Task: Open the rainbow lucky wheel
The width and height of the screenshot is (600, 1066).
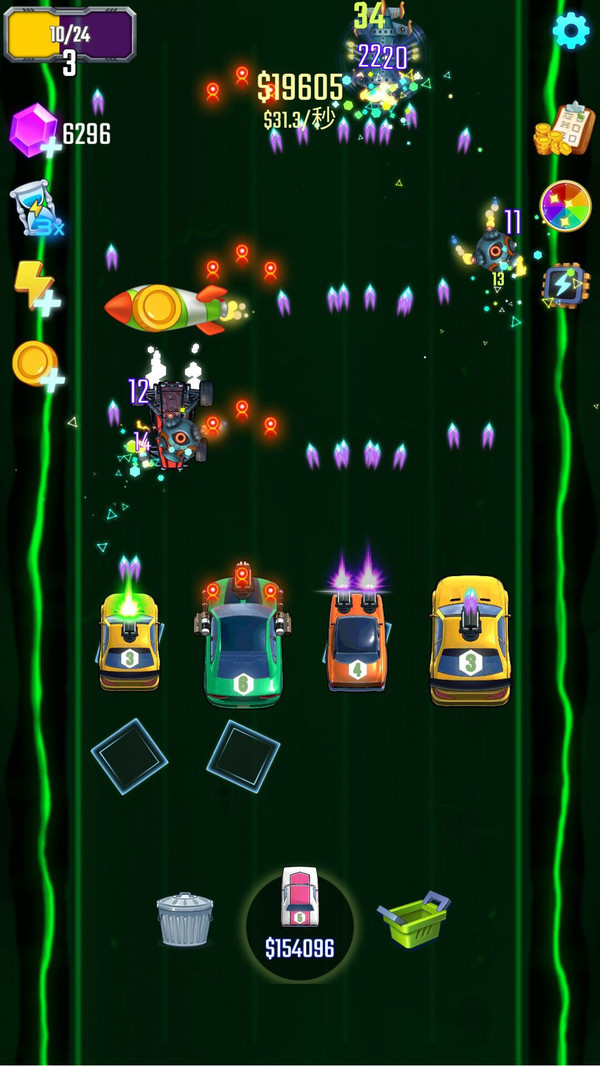Action: tap(565, 206)
